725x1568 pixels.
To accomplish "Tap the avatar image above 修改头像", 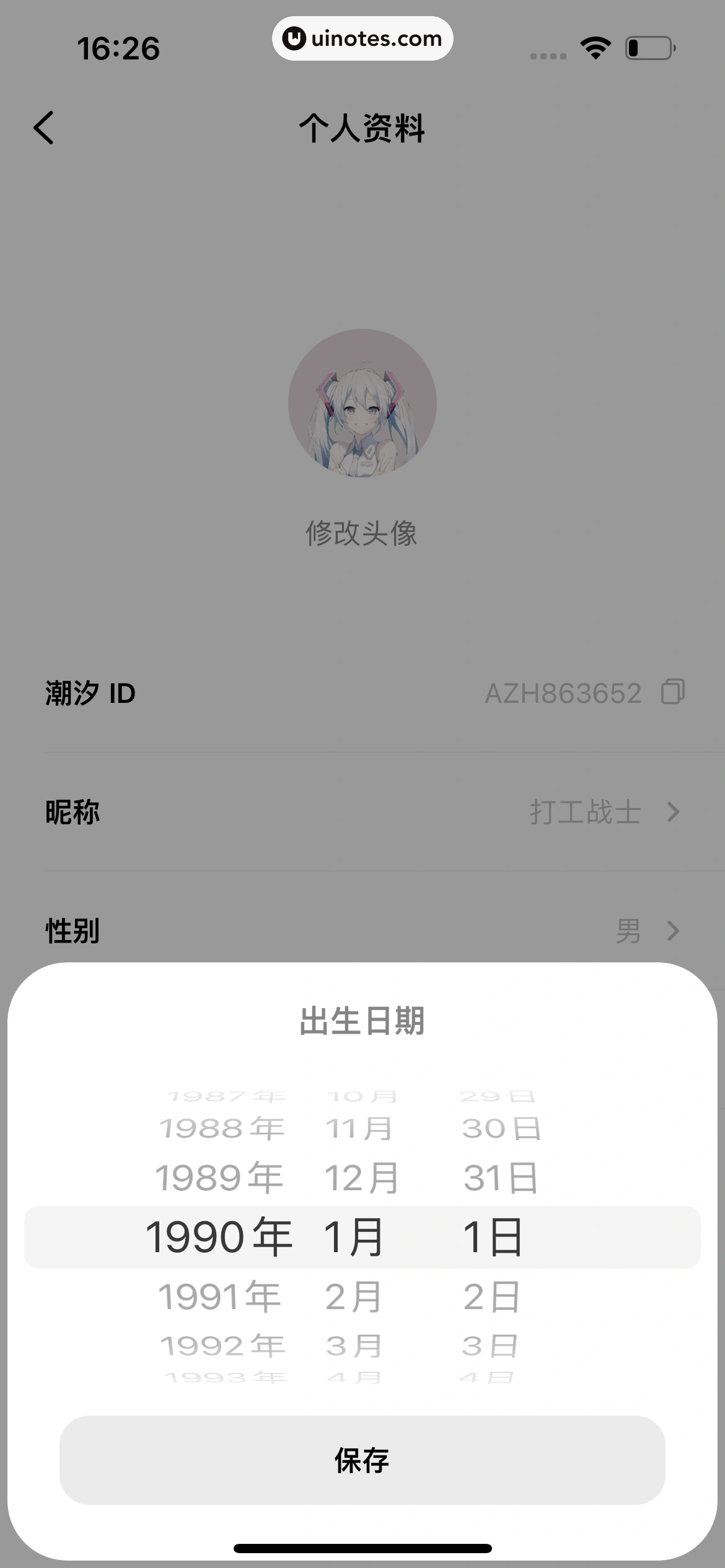I will (x=362, y=403).
